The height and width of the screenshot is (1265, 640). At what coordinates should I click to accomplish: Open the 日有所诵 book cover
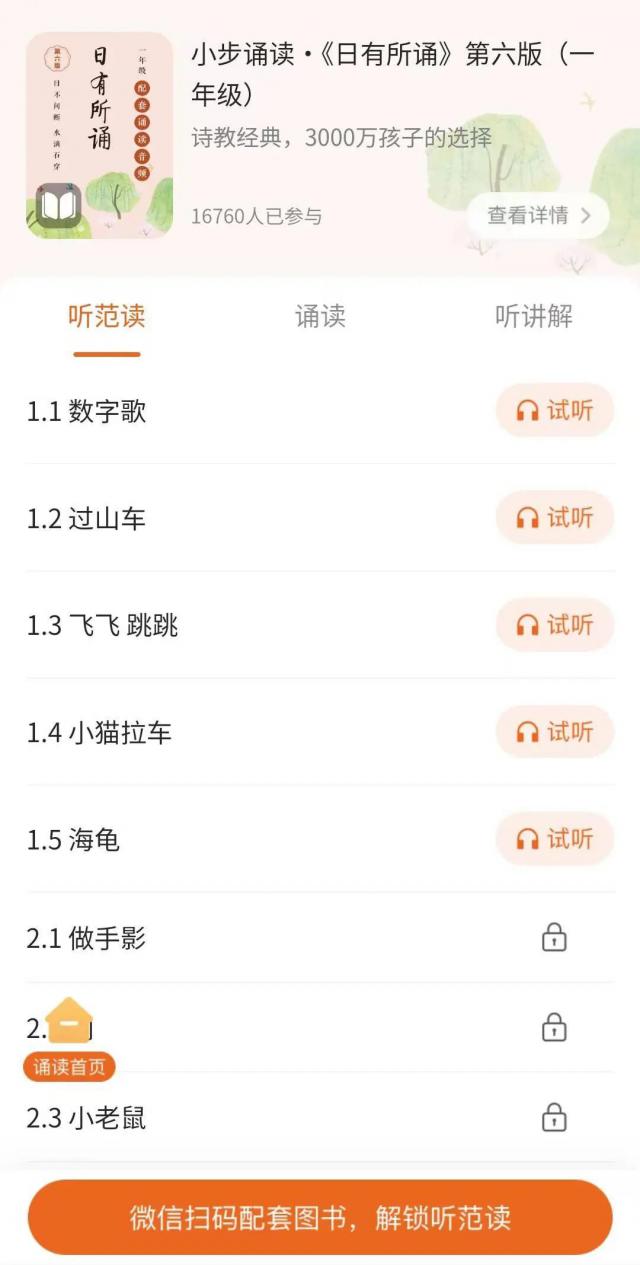point(99,135)
